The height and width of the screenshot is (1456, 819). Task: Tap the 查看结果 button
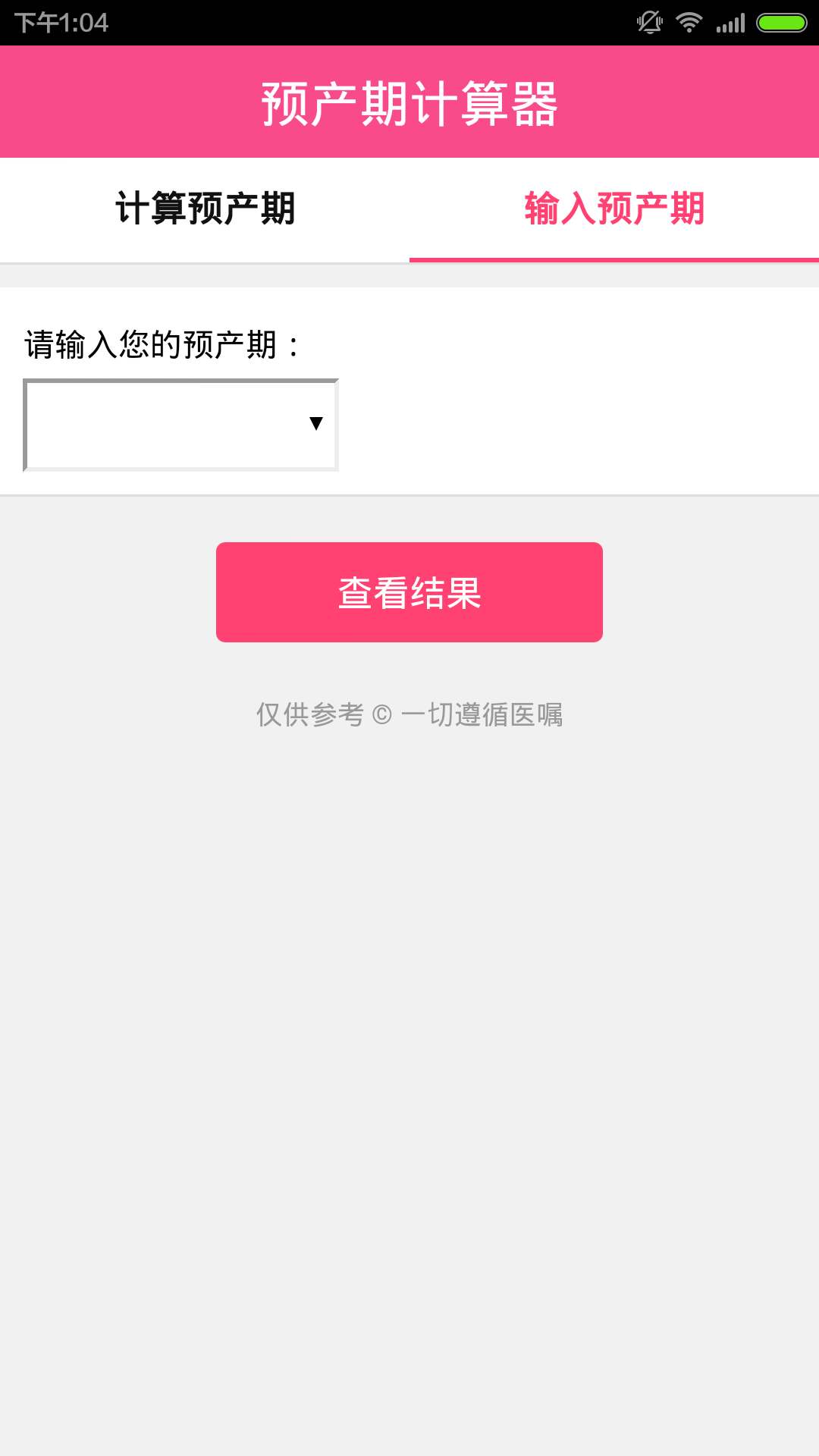[x=409, y=592]
